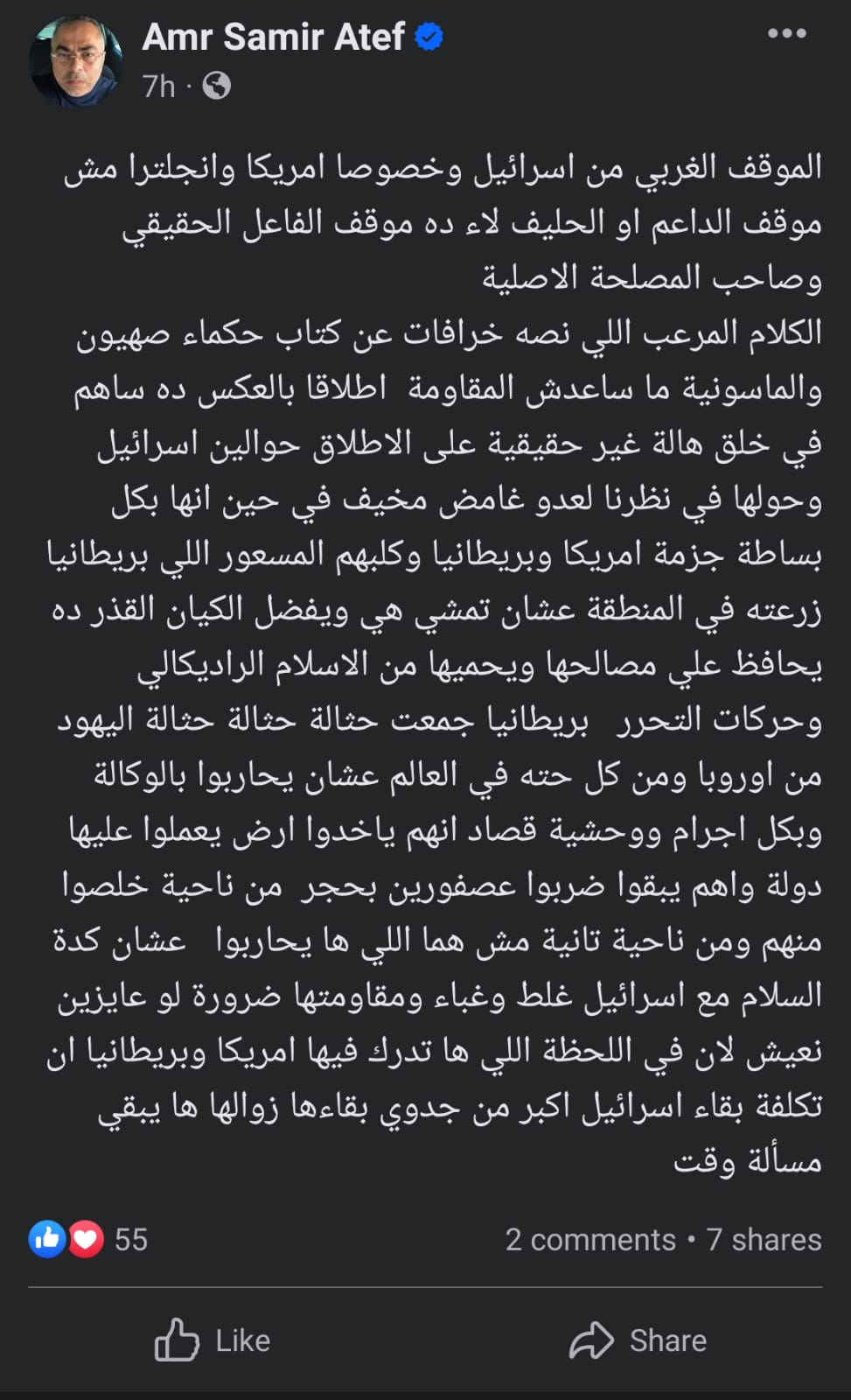The height and width of the screenshot is (1400, 851).
Task: Open the post's three-dot options menu
Action: coord(786,34)
